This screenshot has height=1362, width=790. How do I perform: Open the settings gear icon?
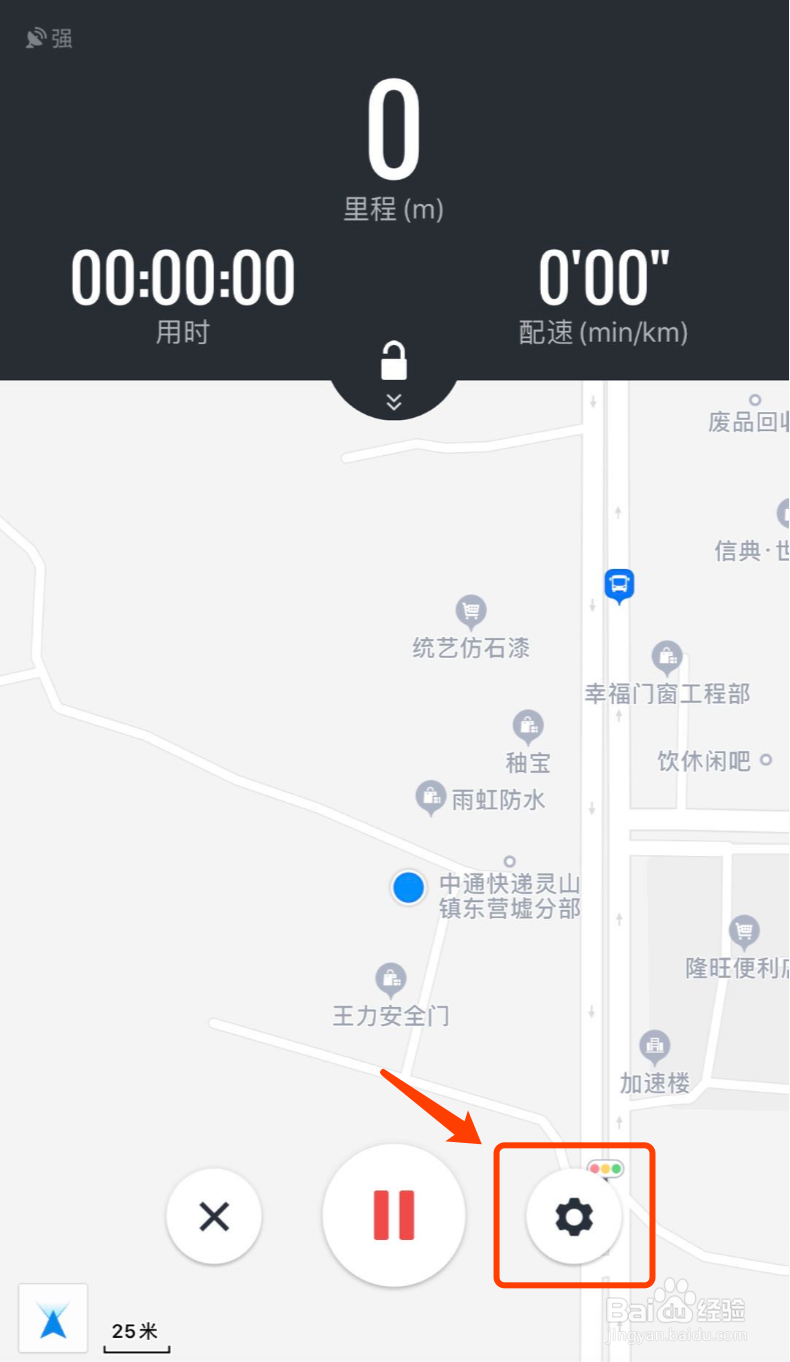tap(573, 1216)
